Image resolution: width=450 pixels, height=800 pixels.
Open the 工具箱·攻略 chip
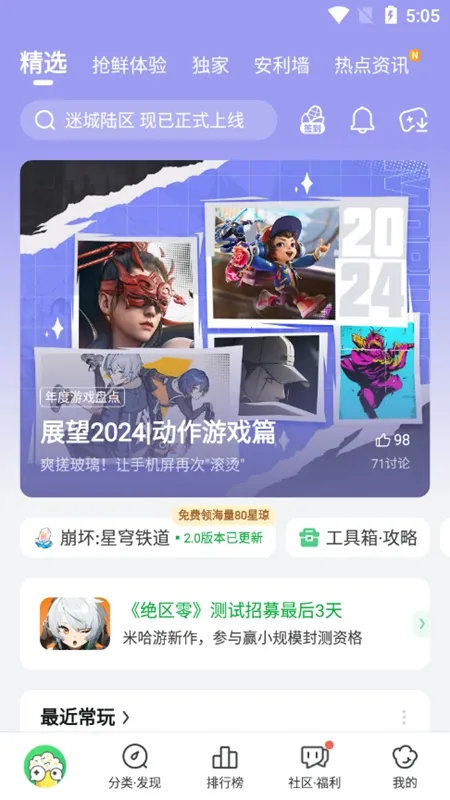pos(358,538)
